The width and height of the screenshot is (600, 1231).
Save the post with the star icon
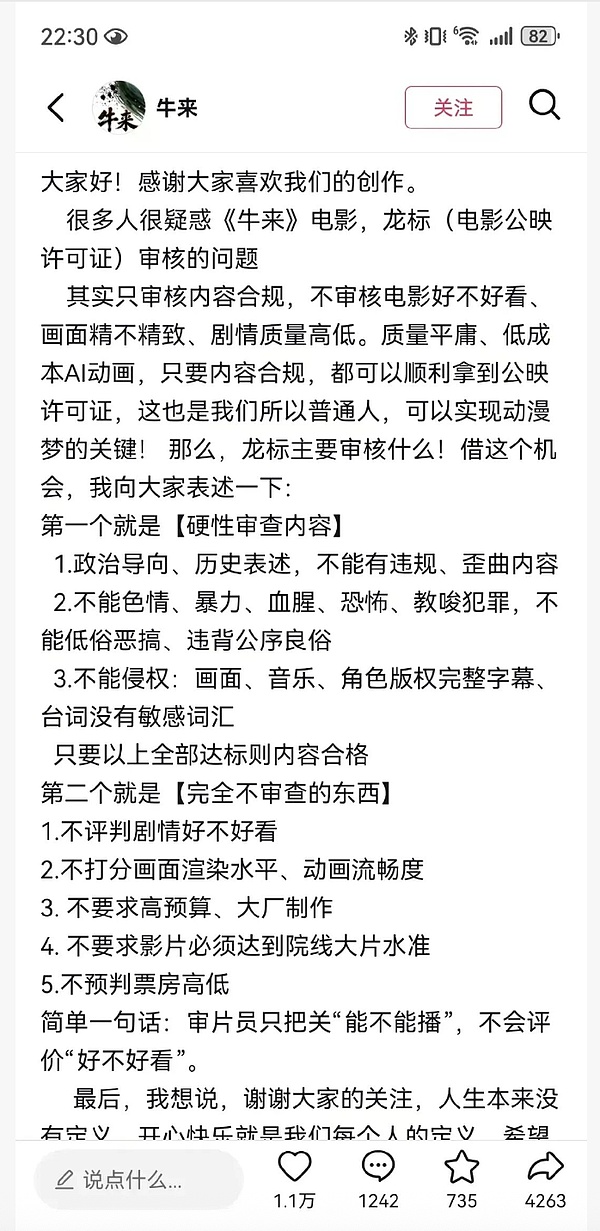pyautogui.click(x=462, y=1167)
